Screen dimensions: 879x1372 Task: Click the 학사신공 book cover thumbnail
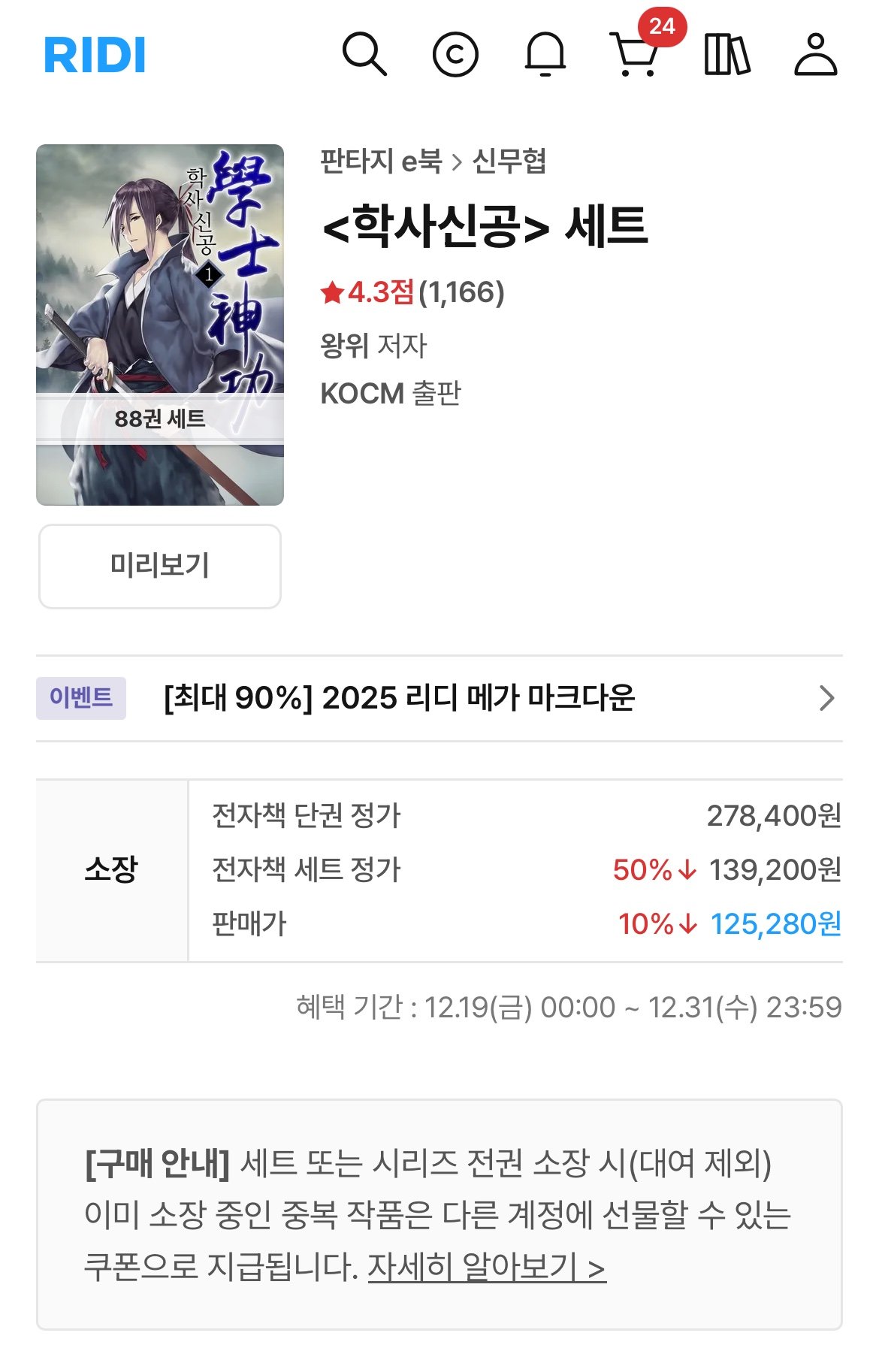159,323
